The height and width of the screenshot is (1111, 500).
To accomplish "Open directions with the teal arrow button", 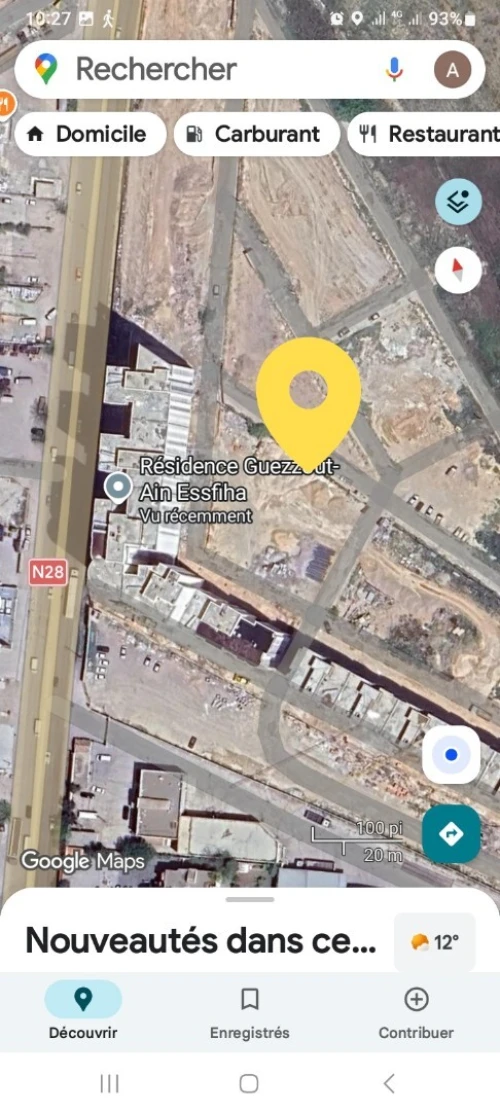I will (451, 834).
